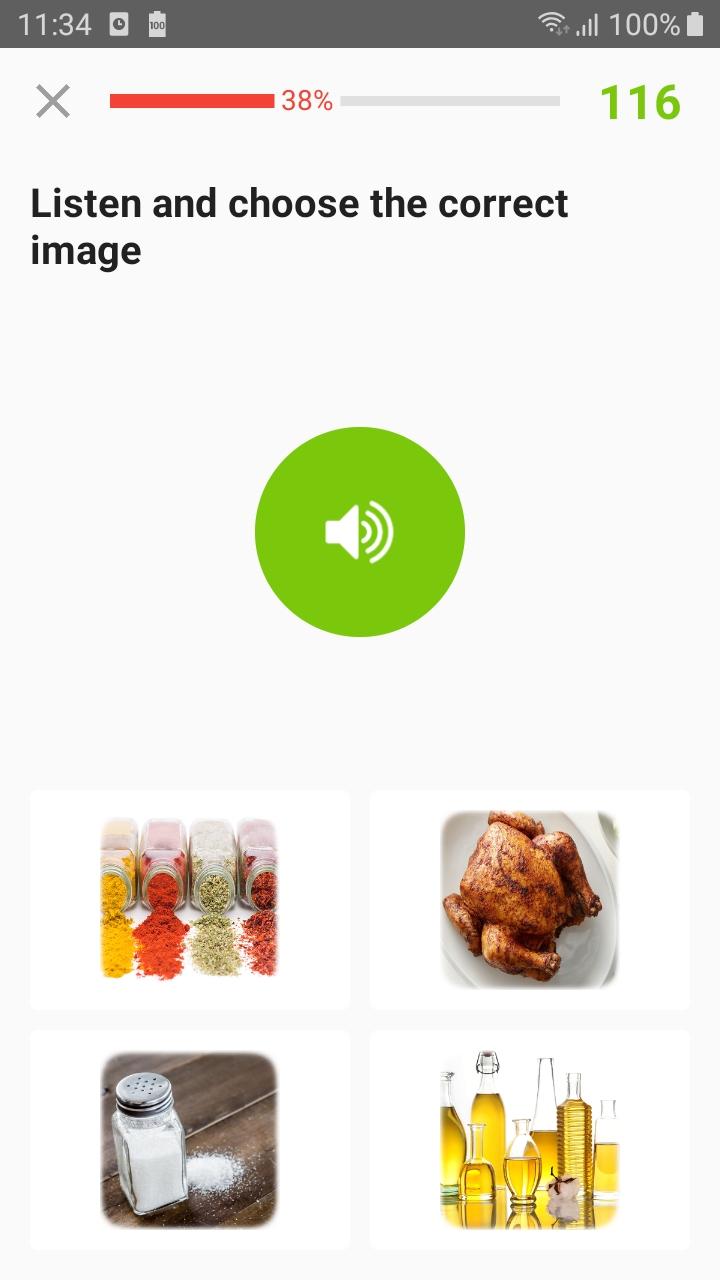Play the audio with the green speaker button
This screenshot has width=720, height=1280.
[x=360, y=532]
